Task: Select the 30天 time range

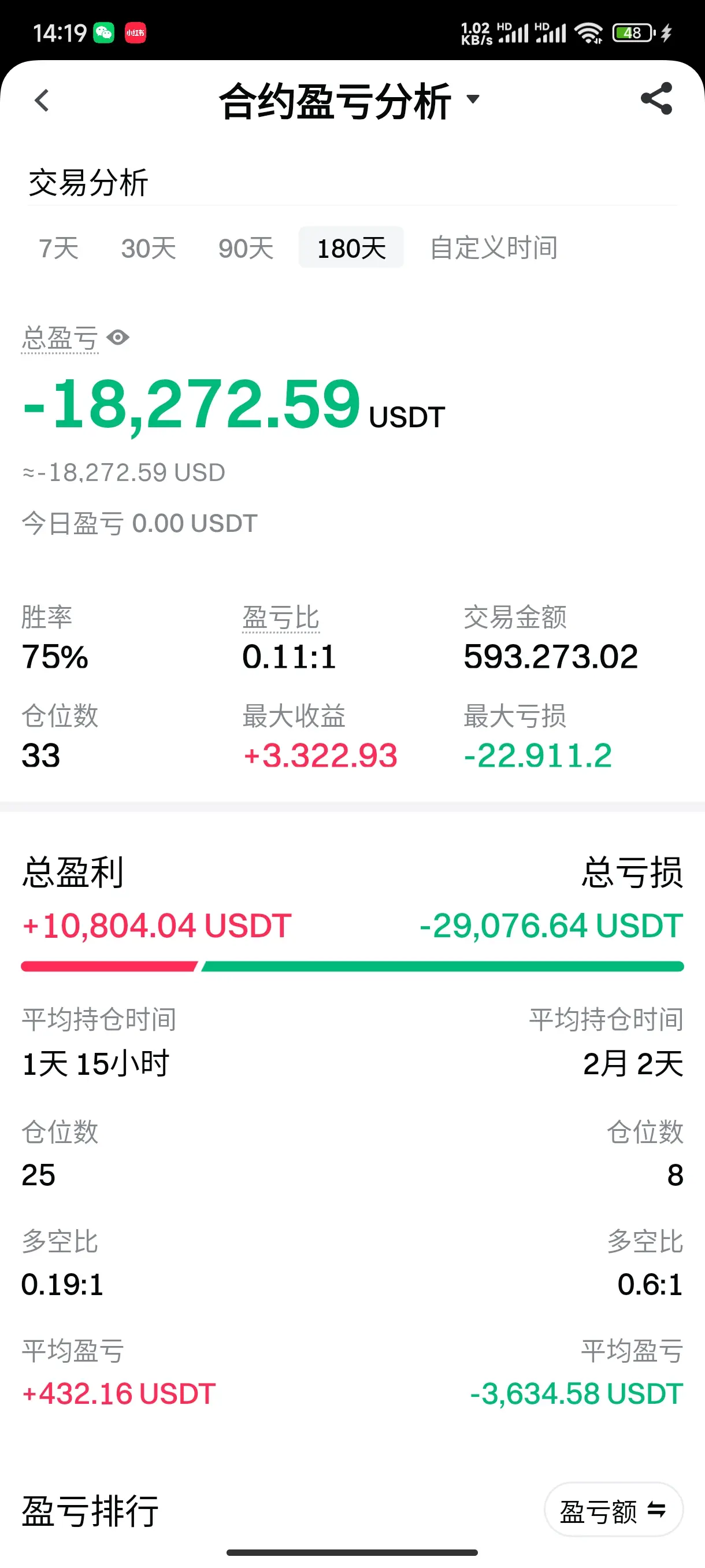Action: (149, 247)
